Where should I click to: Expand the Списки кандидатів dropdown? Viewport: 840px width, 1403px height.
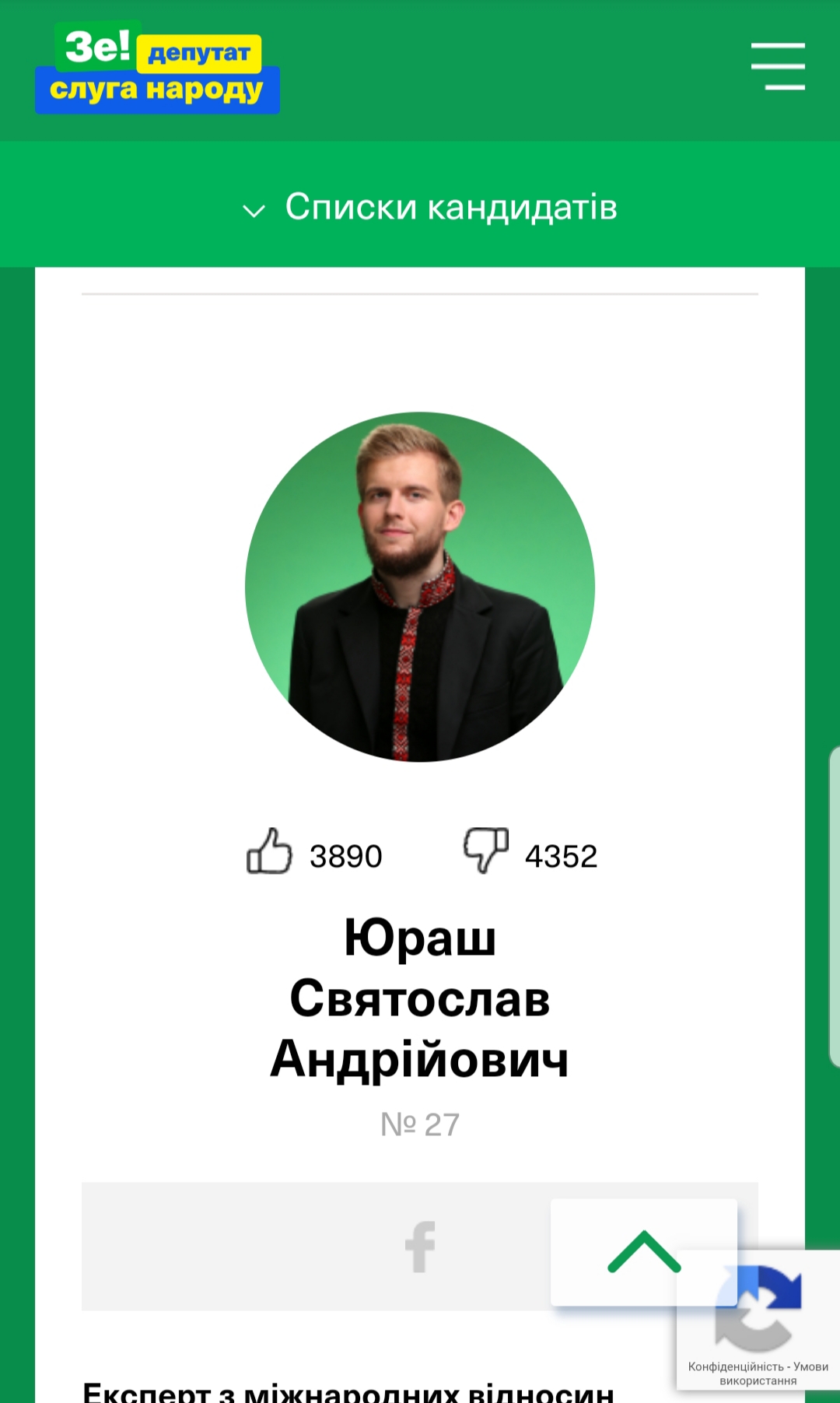click(x=430, y=208)
